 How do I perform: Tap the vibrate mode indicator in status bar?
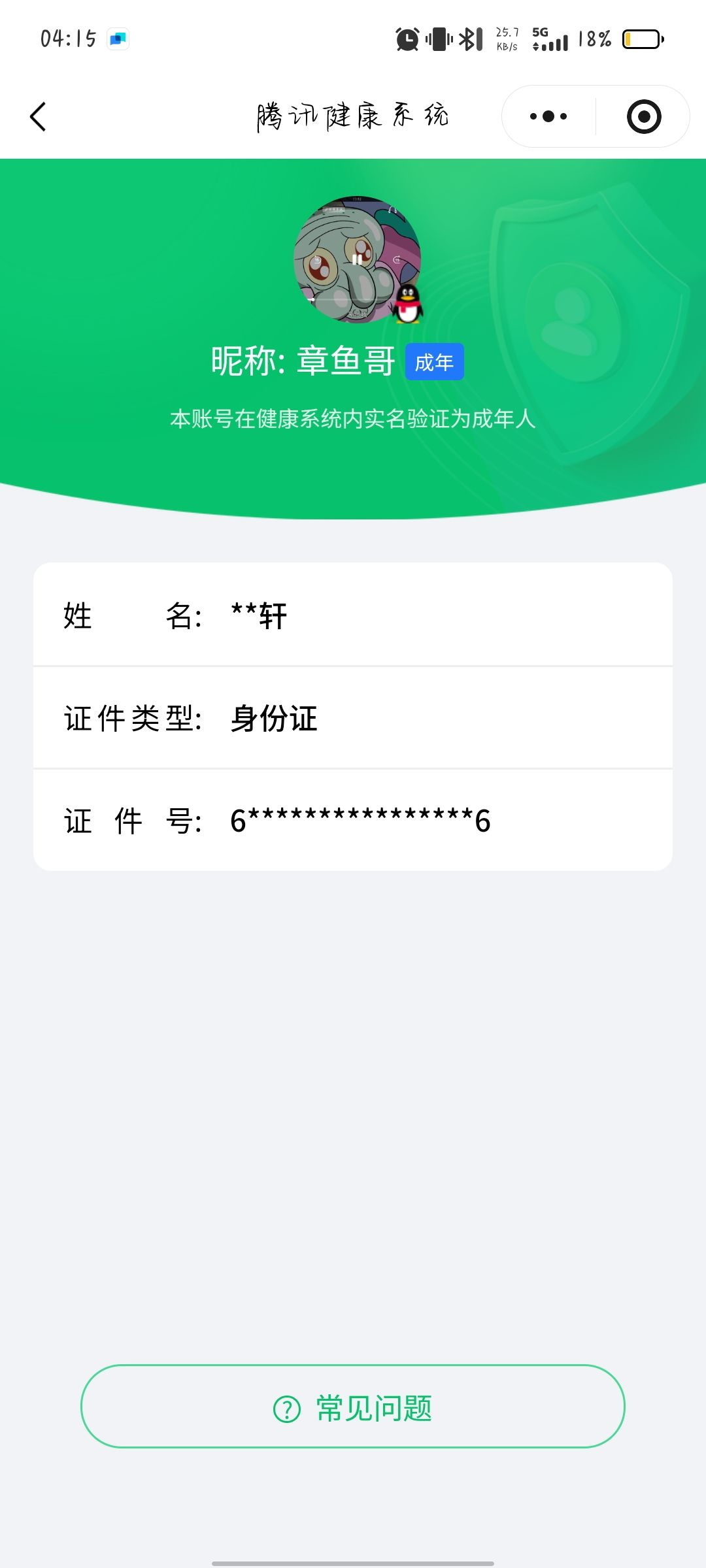pyautogui.click(x=439, y=39)
